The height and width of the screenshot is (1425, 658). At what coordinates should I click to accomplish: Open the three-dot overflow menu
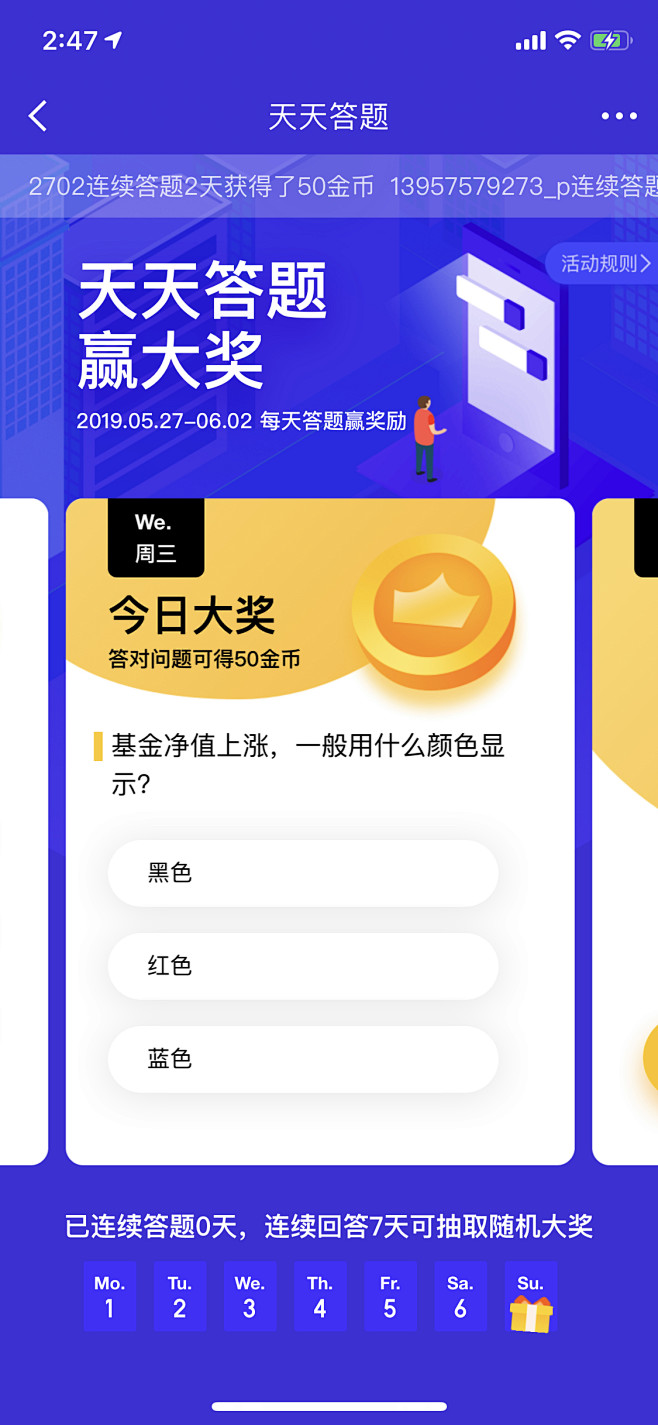click(619, 116)
